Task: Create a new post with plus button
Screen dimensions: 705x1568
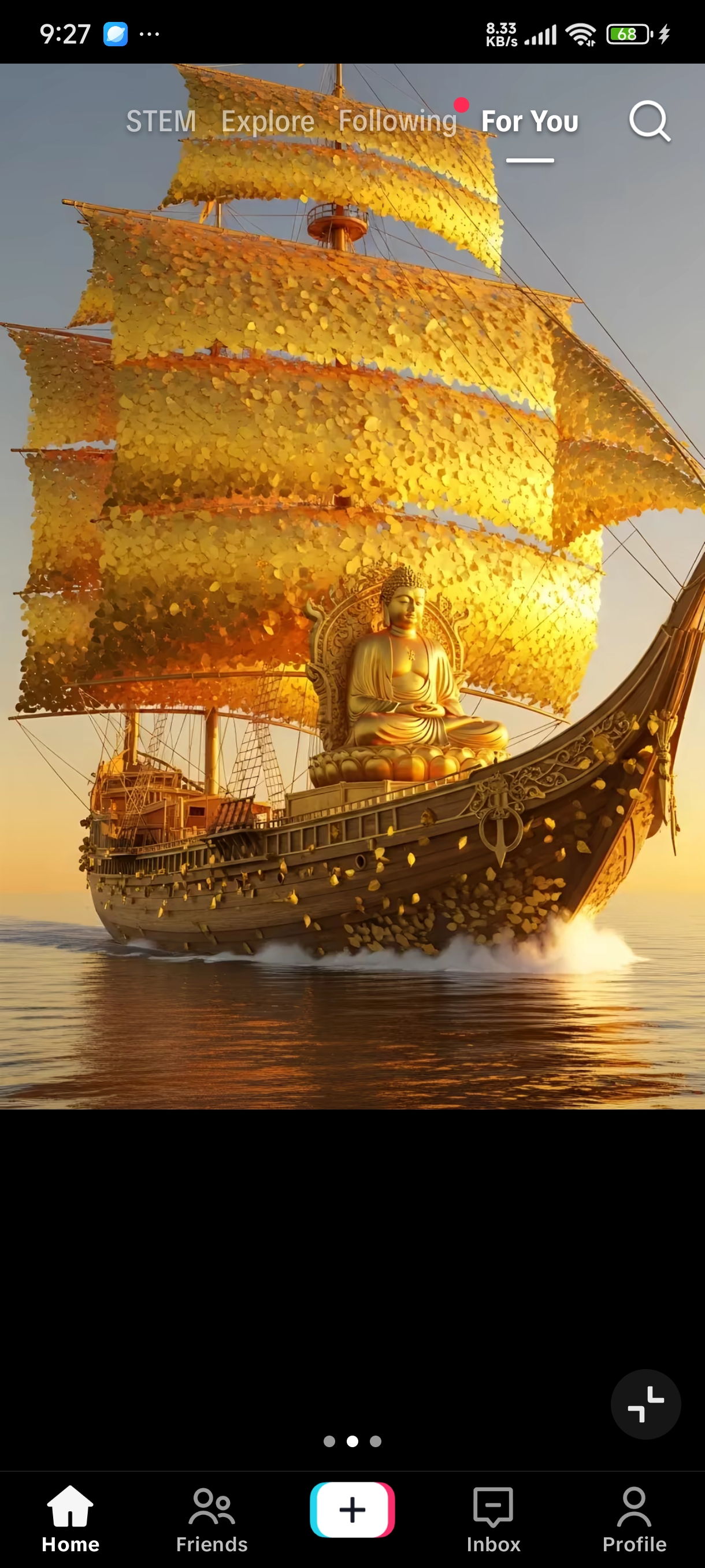Action: pyautogui.click(x=352, y=1510)
